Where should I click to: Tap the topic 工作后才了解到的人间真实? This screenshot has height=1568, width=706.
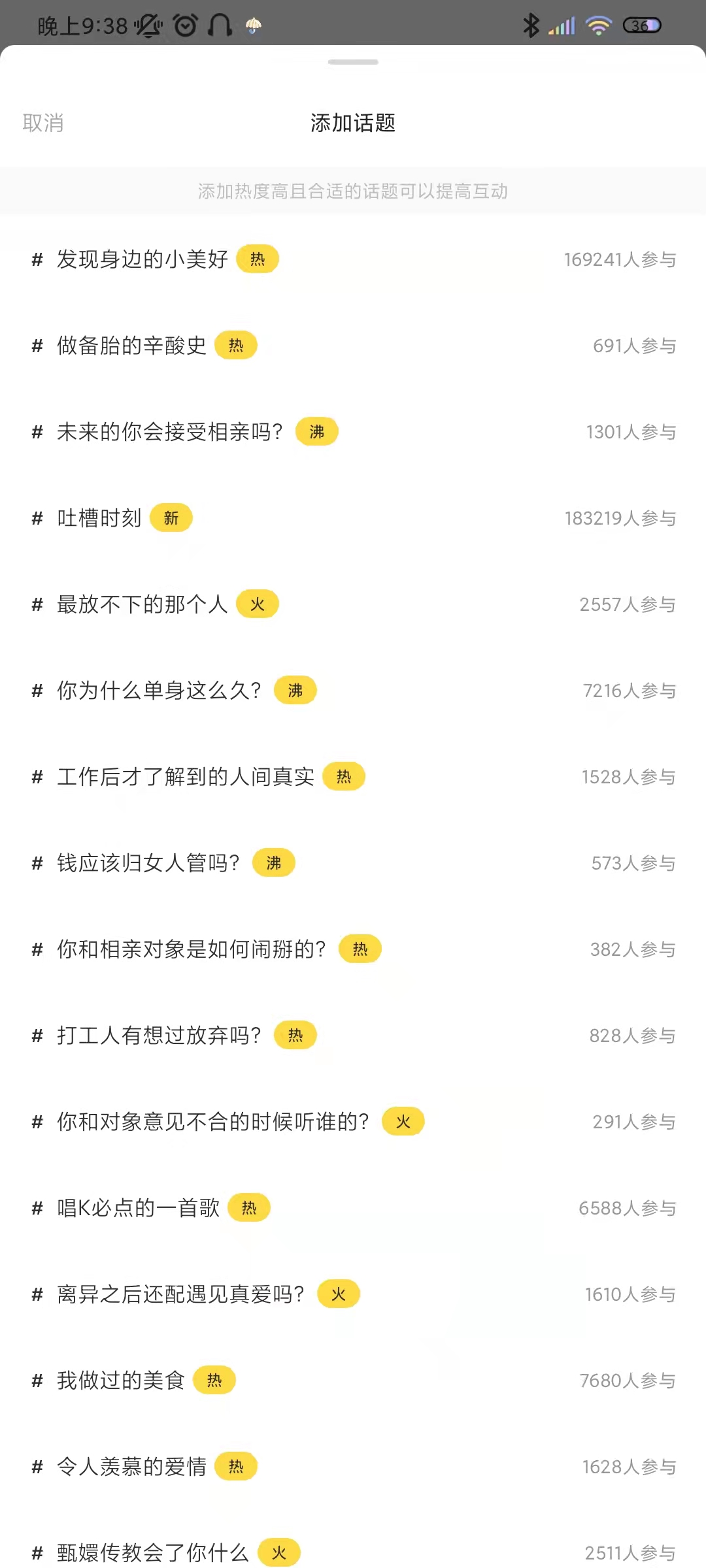[x=185, y=777]
